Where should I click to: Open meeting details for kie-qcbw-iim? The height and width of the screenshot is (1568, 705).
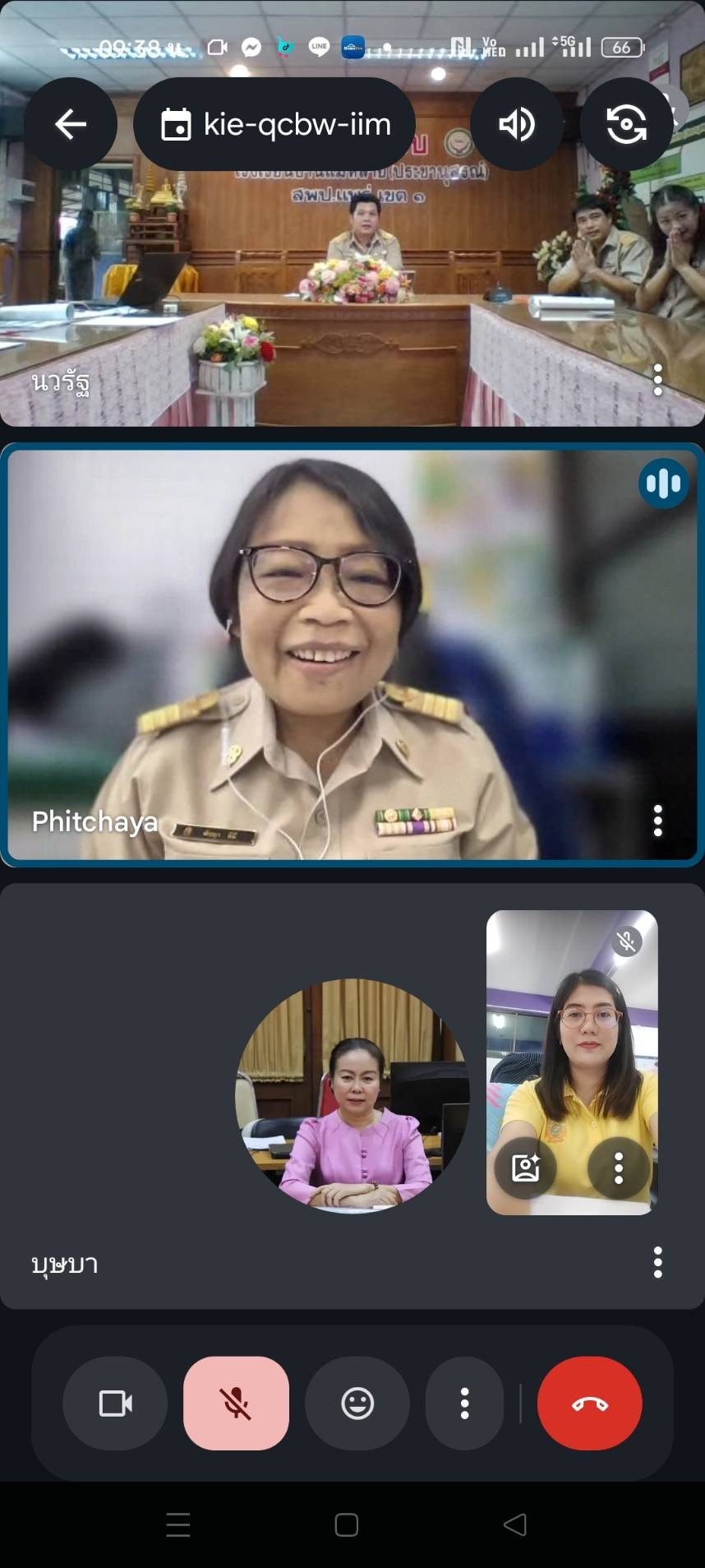click(x=274, y=124)
